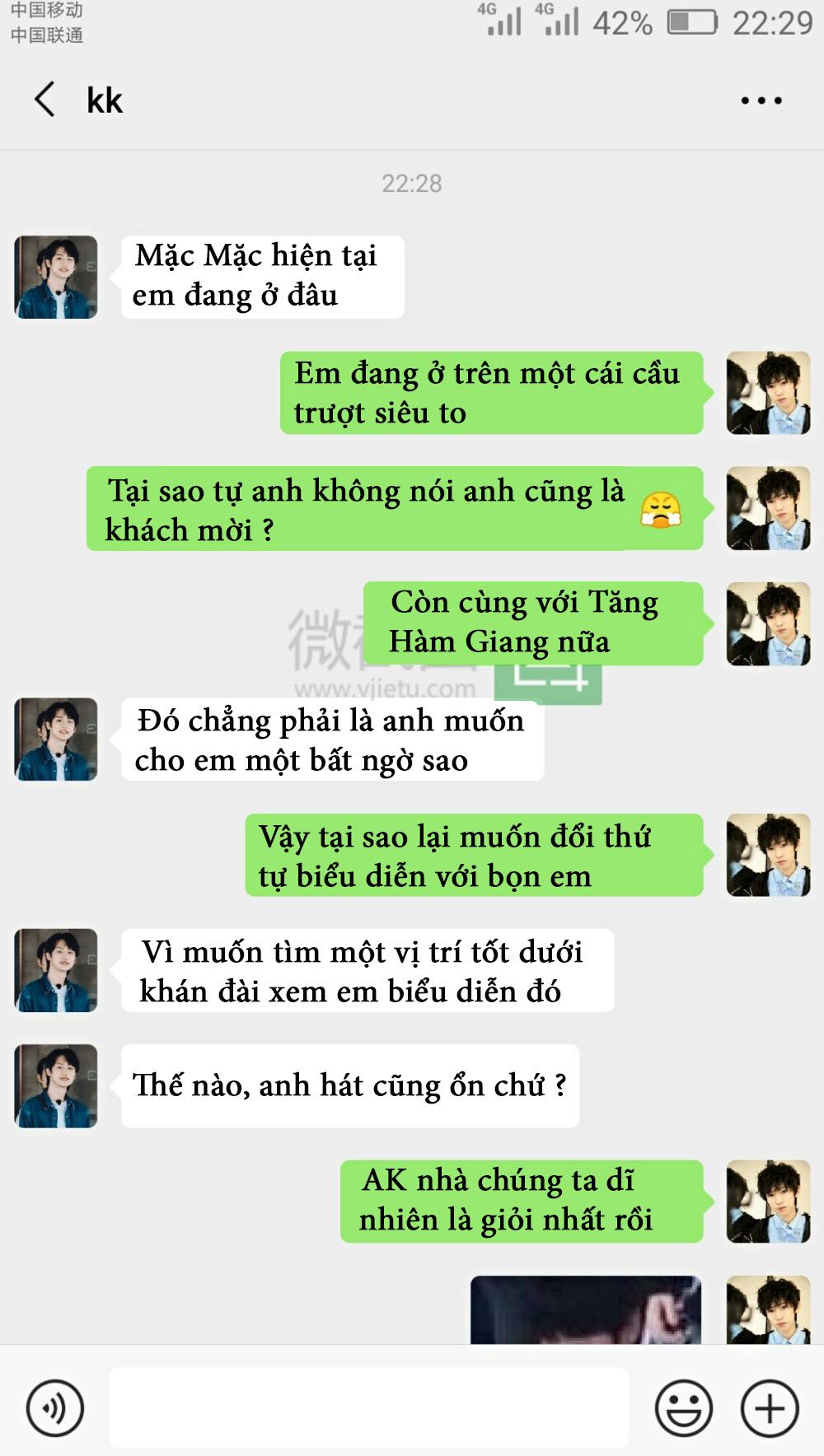Tap kk's avatar beside "Mặc Mặc hiện tại"
This screenshot has width=824, height=1456.
click(x=56, y=278)
